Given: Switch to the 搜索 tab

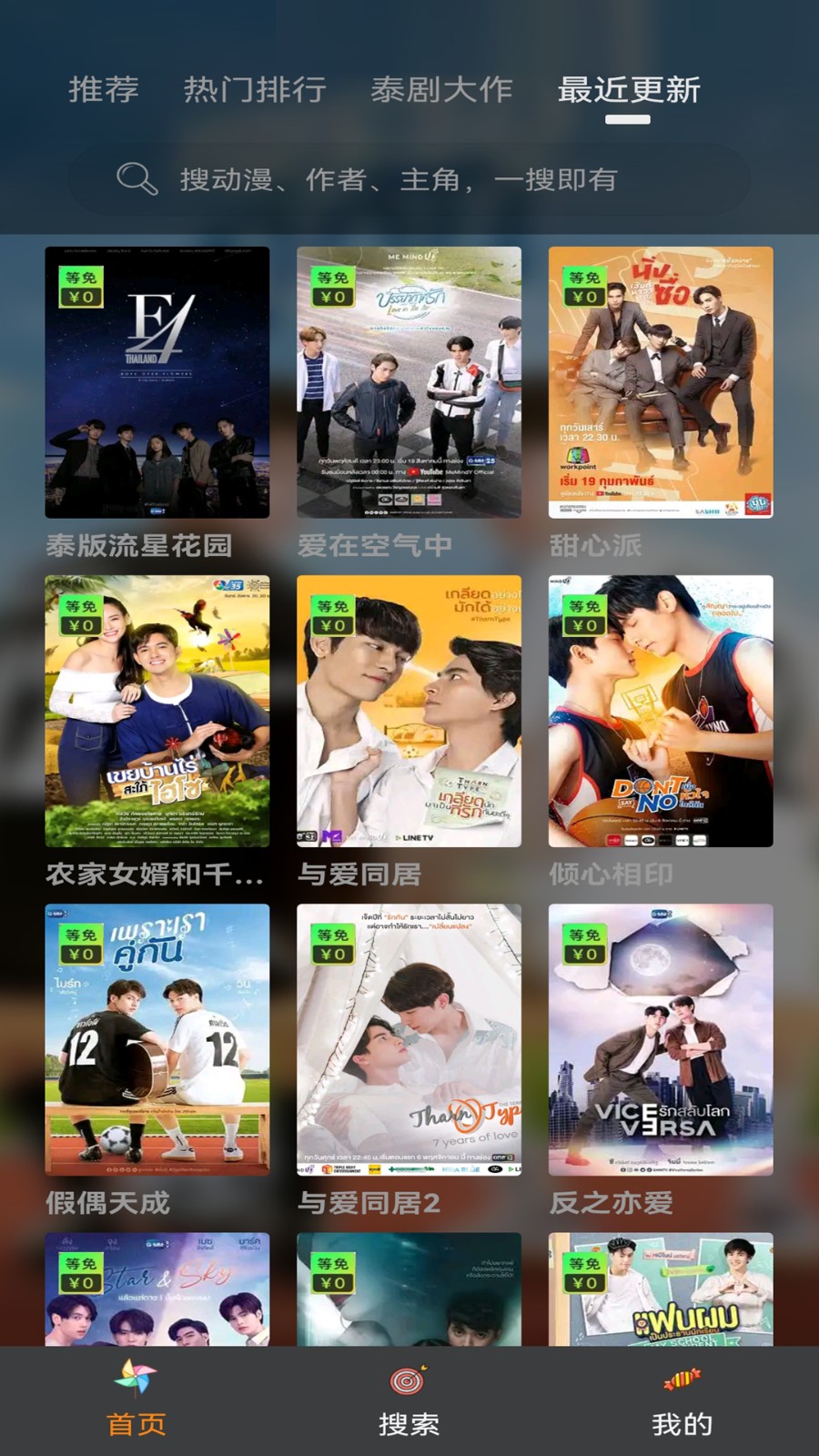Looking at the screenshot, I should 409,1401.
